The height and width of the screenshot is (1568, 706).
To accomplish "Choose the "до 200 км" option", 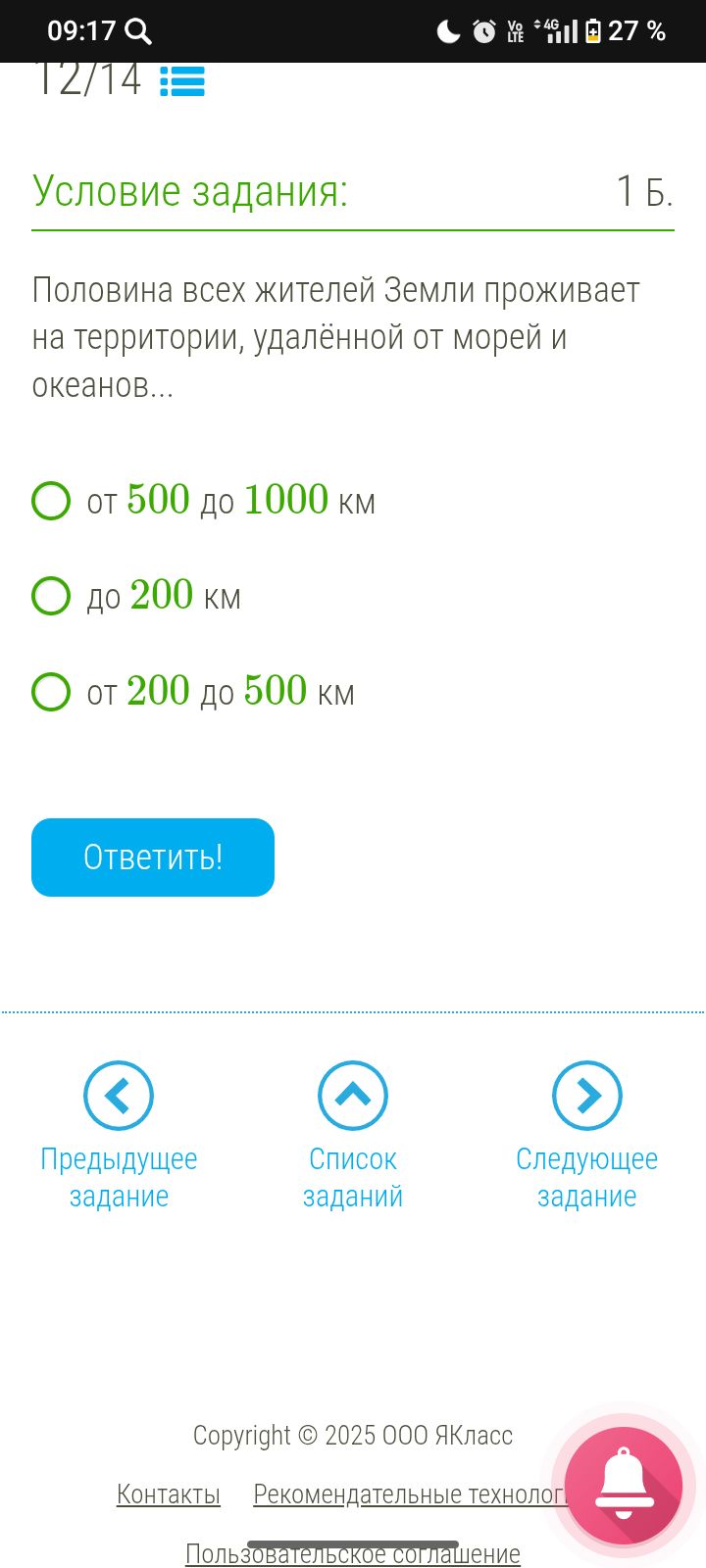I will click(x=51, y=596).
